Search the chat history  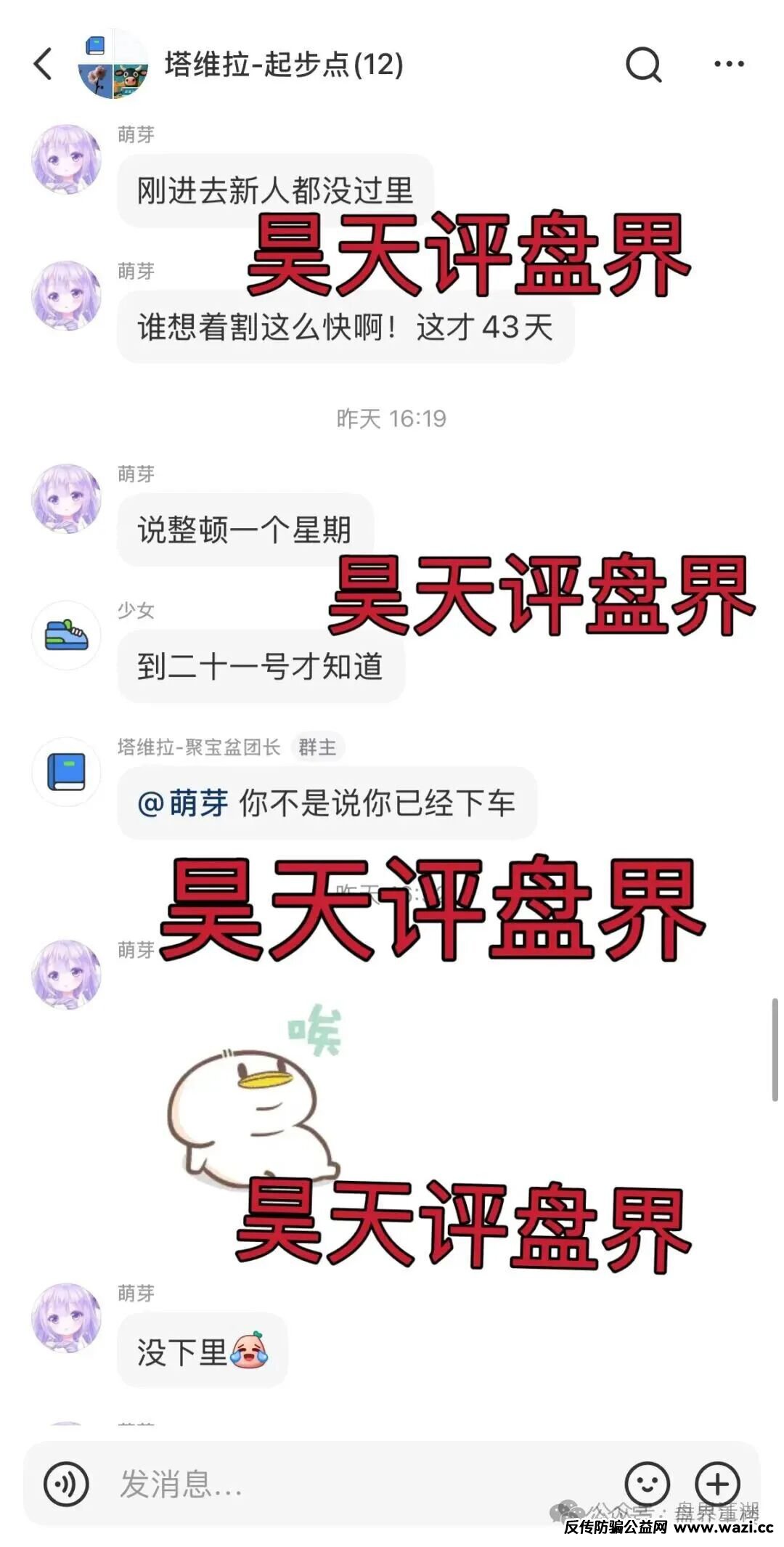coord(643,65)
